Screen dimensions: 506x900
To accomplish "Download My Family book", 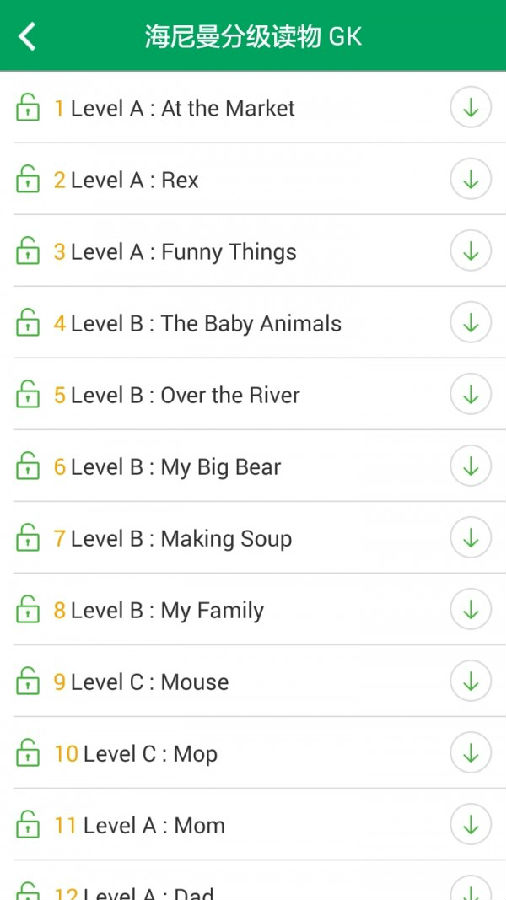I will (470, 609).
